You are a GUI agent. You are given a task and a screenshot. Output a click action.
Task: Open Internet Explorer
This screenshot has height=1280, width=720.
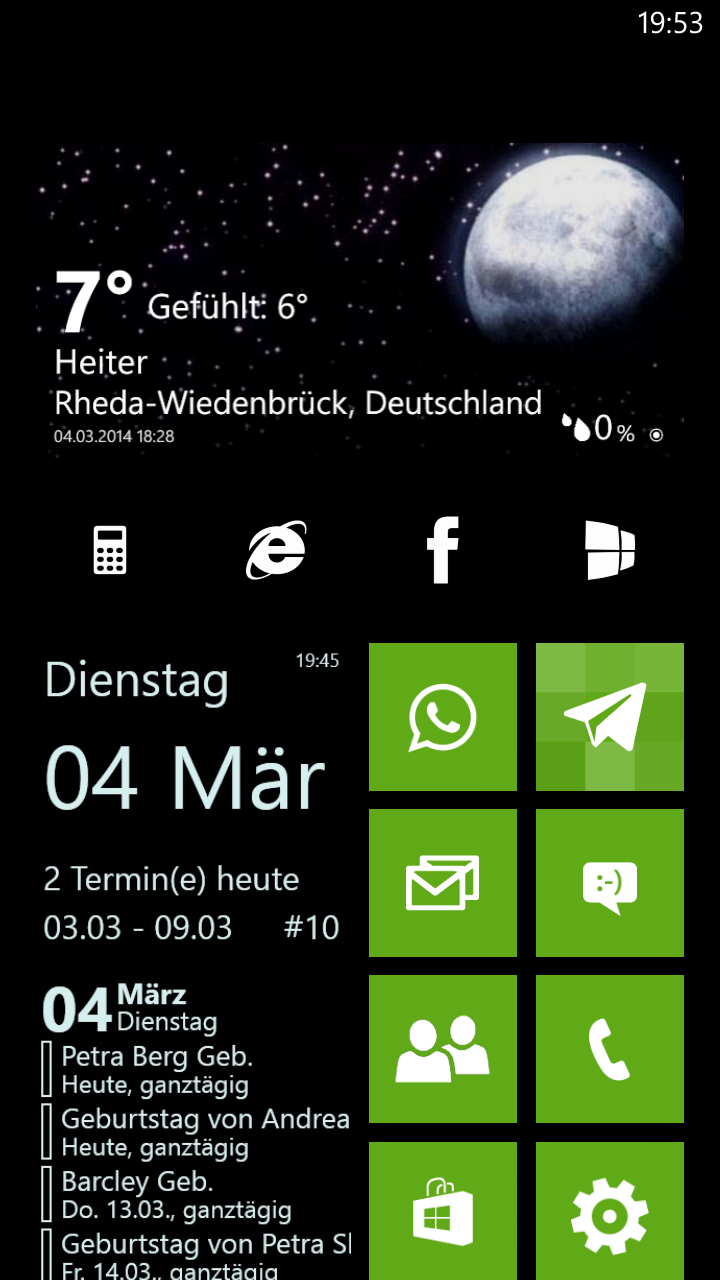click(276, 550)
